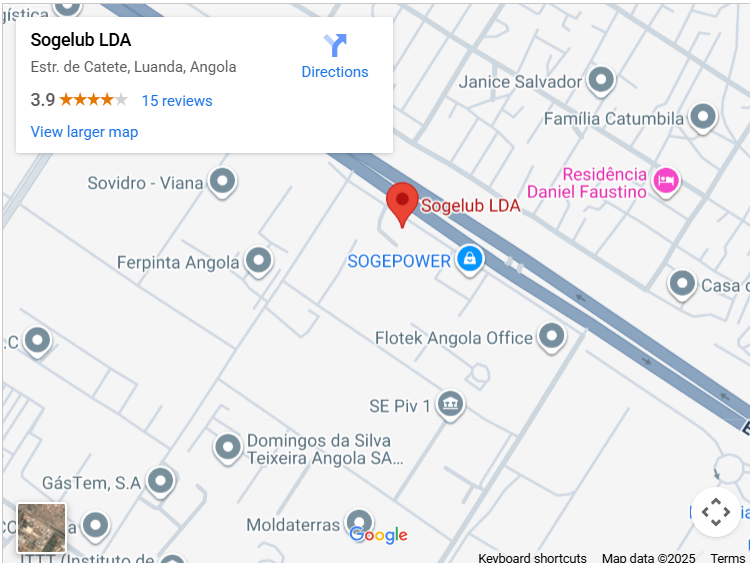Open Domingos da Silva Teixeira marker

point(228,447)
